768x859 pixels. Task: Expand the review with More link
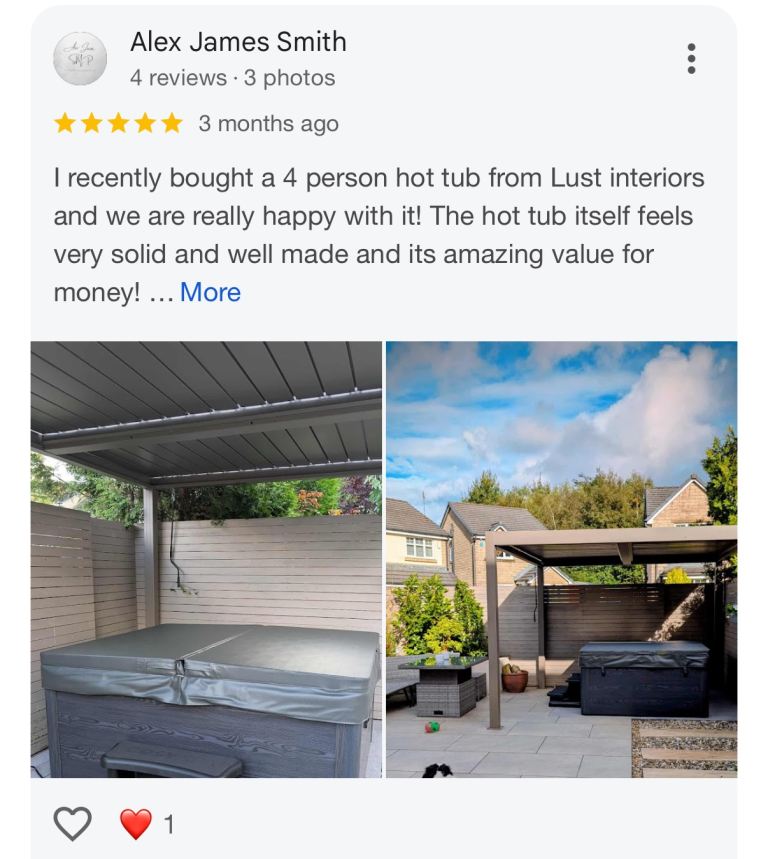(x=210, y=293)
